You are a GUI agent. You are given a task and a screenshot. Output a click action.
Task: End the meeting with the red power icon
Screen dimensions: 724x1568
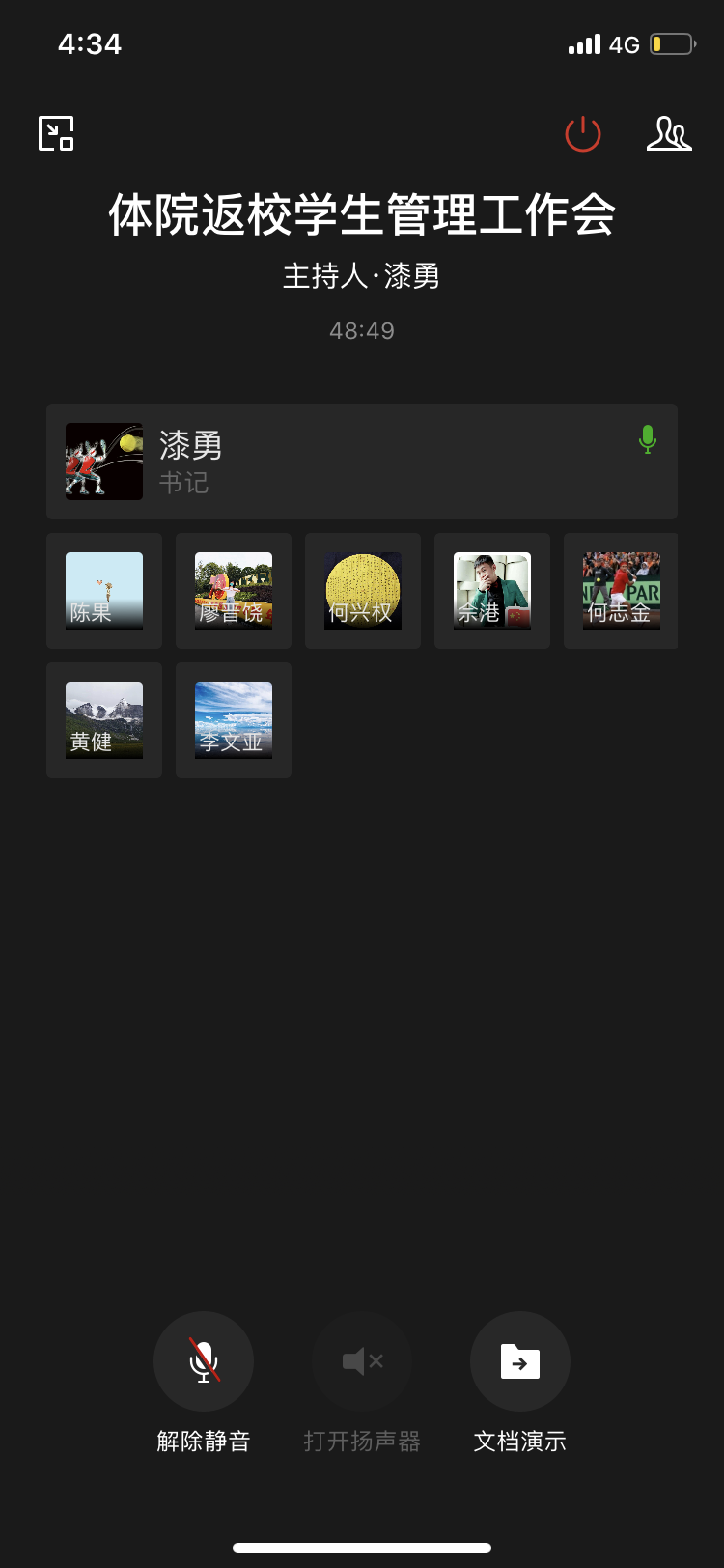click(583, 134)
